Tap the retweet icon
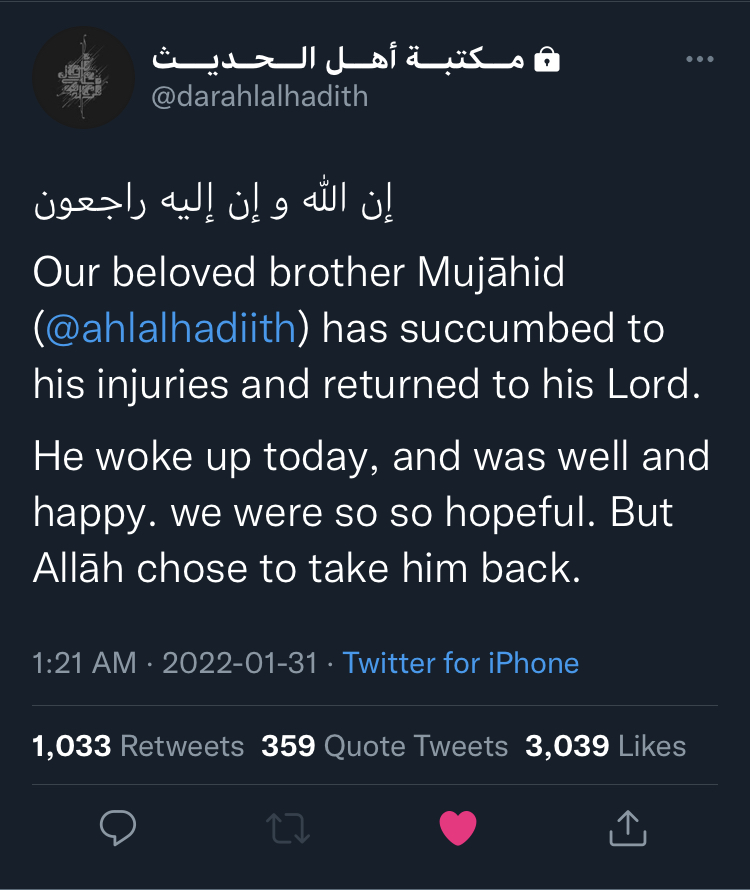 point(289,827)
